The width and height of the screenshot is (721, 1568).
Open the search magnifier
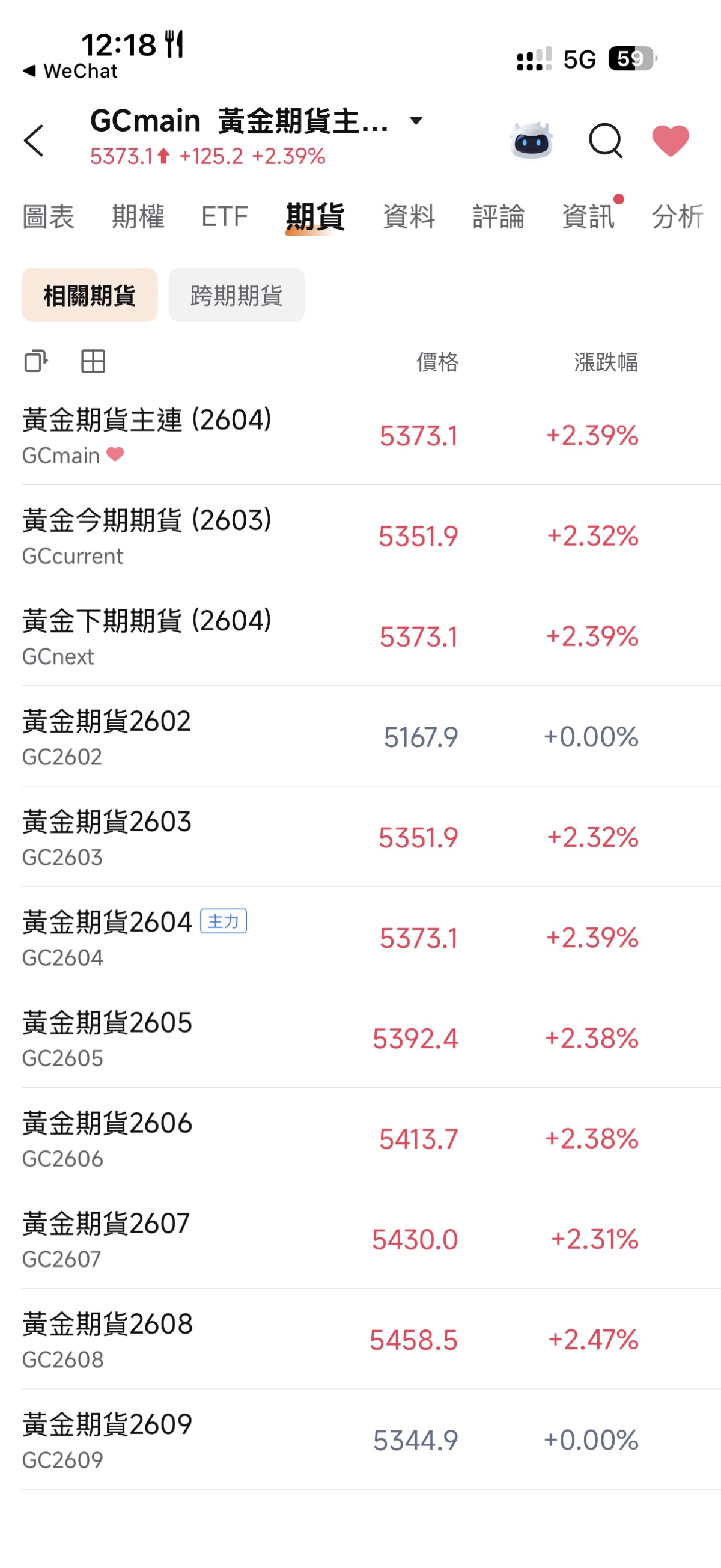pyautogui.click(x=605, y=141)
